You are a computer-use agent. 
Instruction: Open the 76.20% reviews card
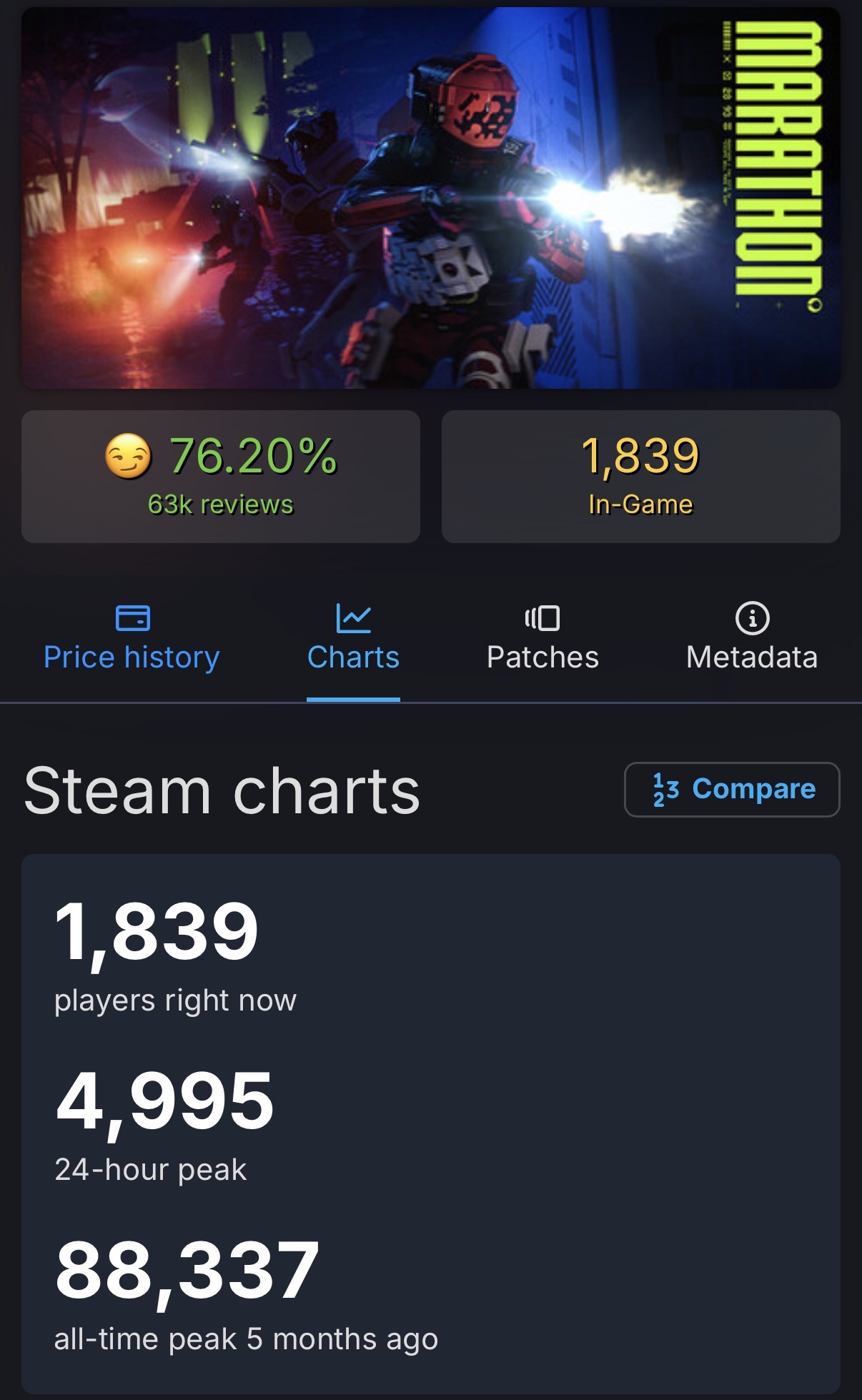tap(221, 477)
